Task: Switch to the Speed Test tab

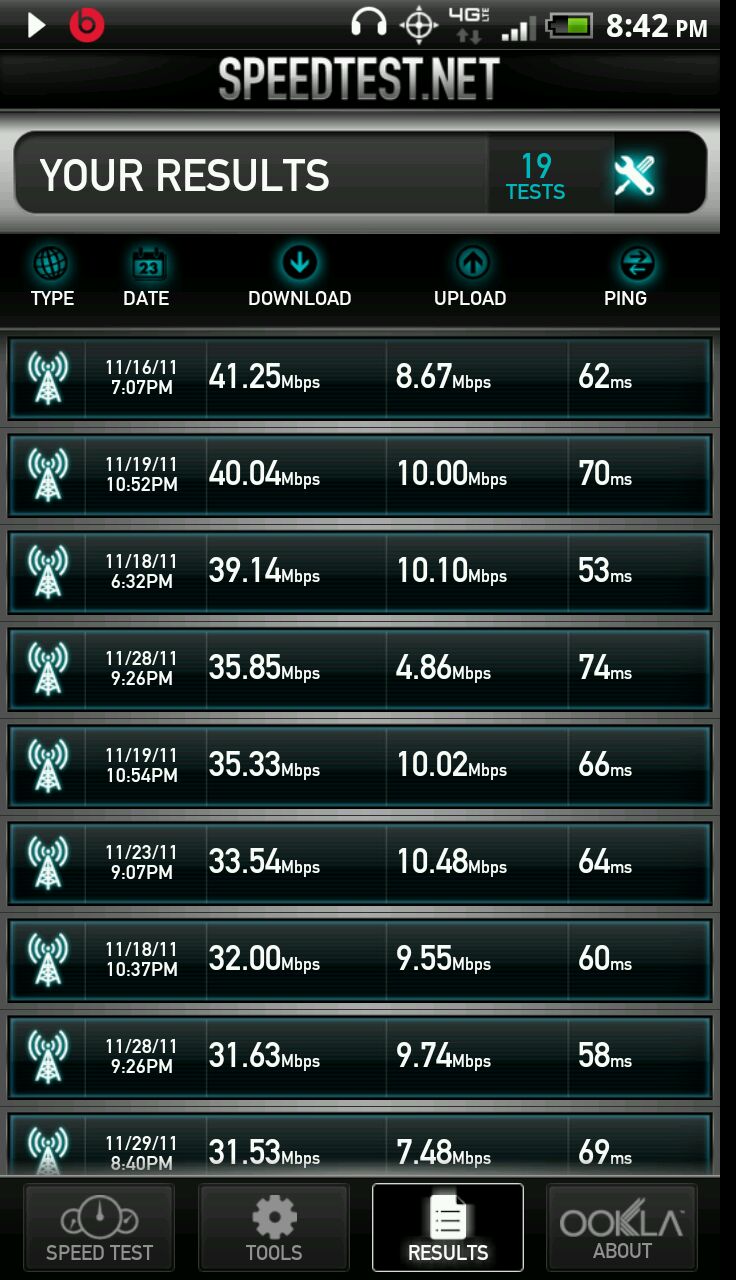Action: [x=100, y=1228]
